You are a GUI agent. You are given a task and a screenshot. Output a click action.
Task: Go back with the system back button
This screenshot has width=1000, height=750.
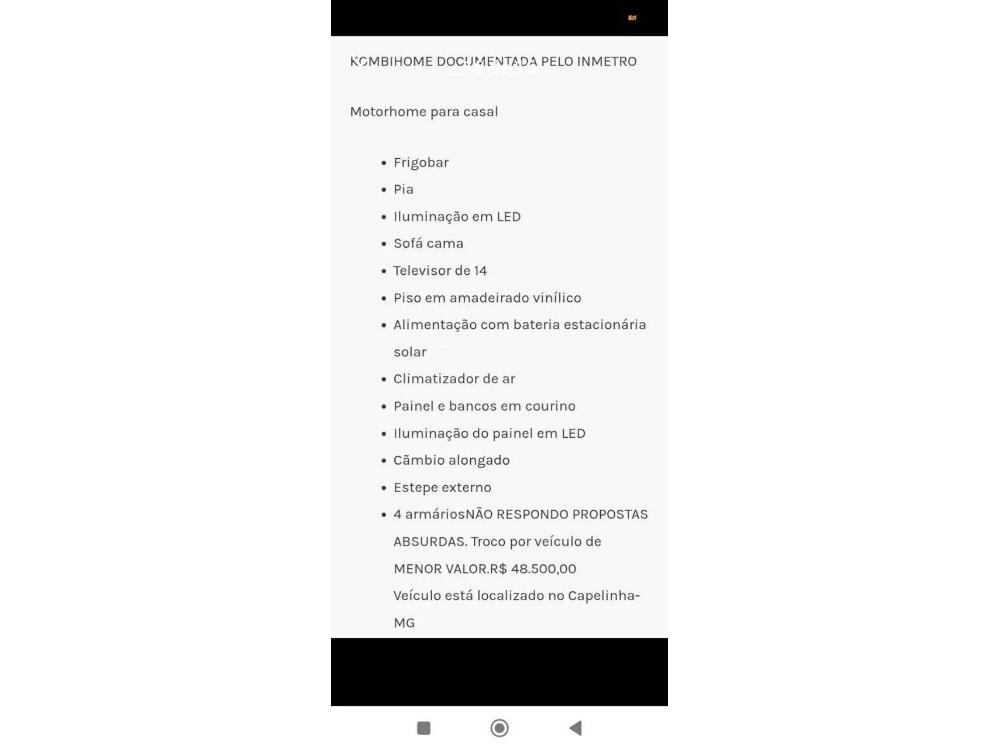click(x=575, y=728)
